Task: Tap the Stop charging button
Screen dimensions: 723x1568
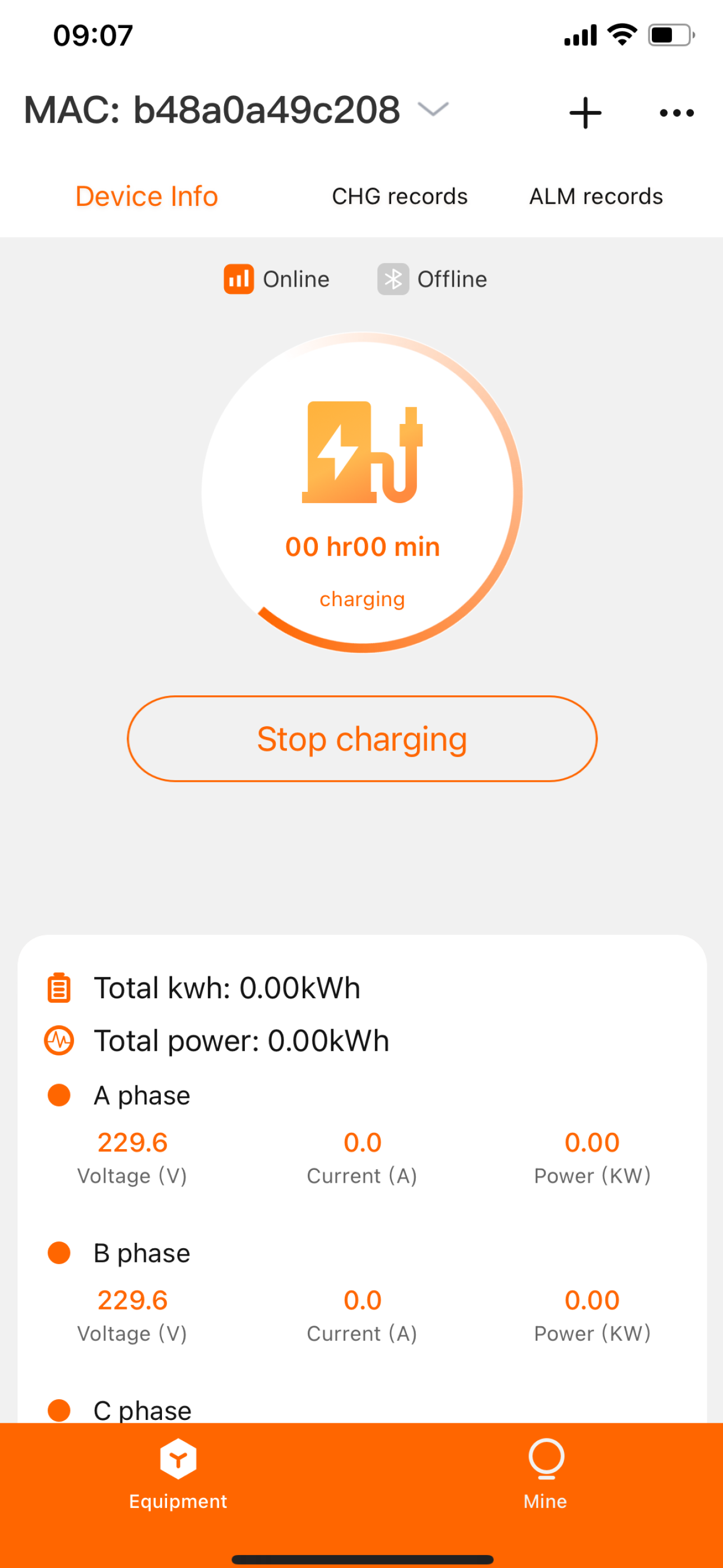Action: coord(362,739)
